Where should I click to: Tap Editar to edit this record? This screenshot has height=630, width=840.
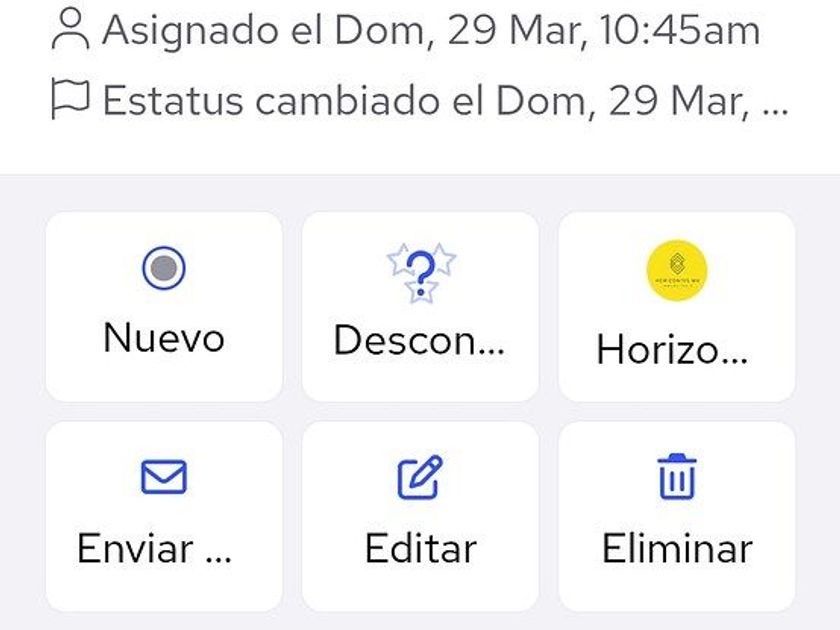[420, 516]
